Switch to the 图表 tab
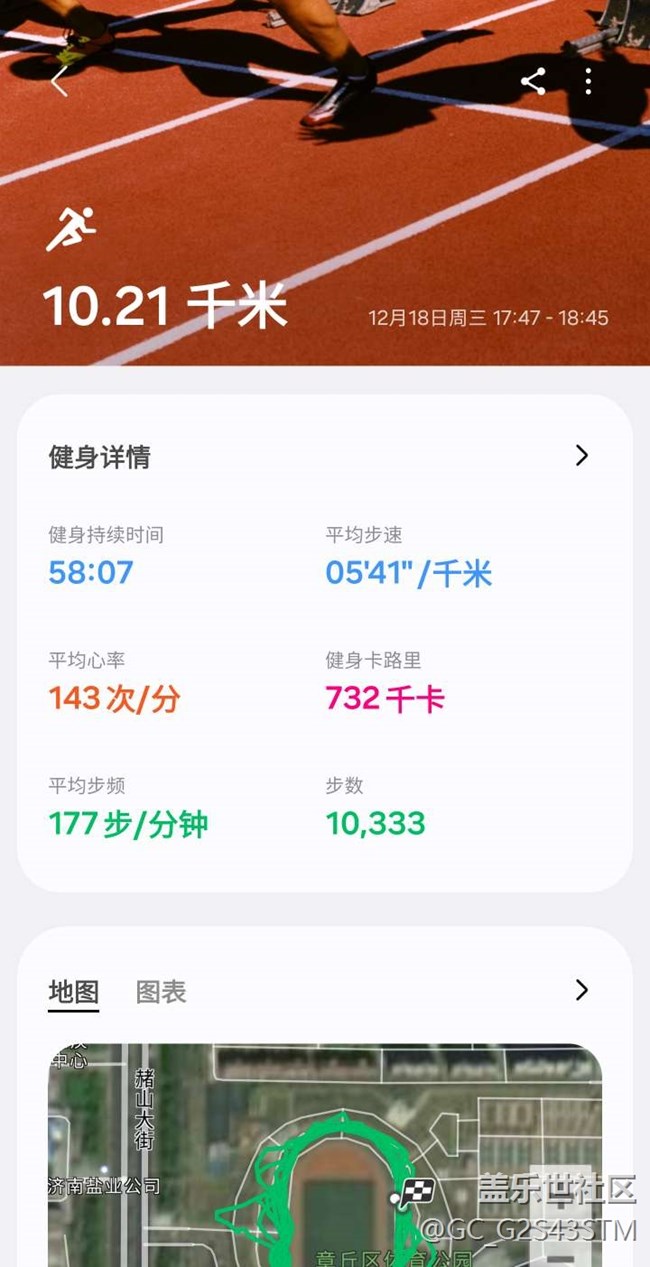650x1267 pixels. click(161, 992)
